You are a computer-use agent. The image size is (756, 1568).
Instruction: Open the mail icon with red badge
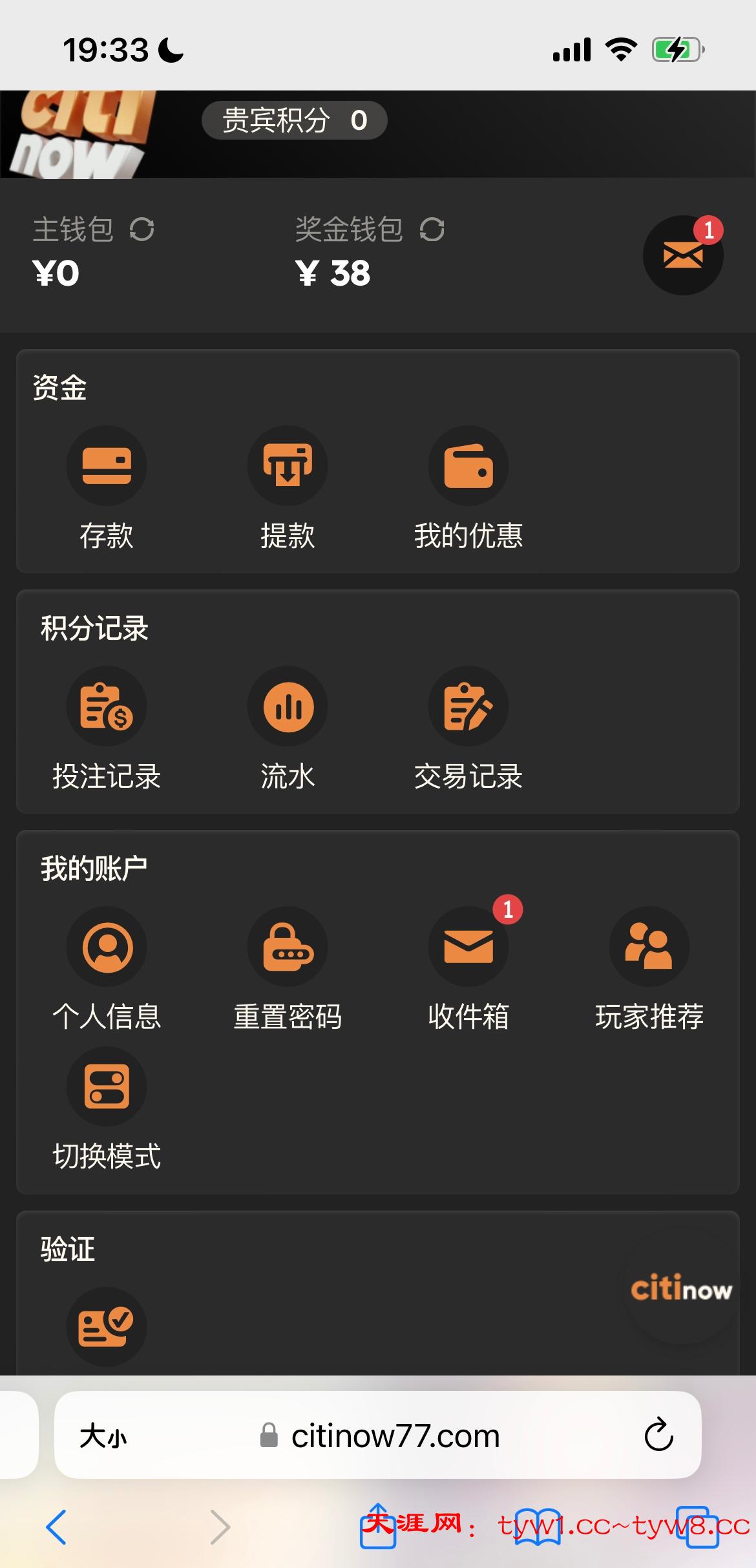pos(682,255)
